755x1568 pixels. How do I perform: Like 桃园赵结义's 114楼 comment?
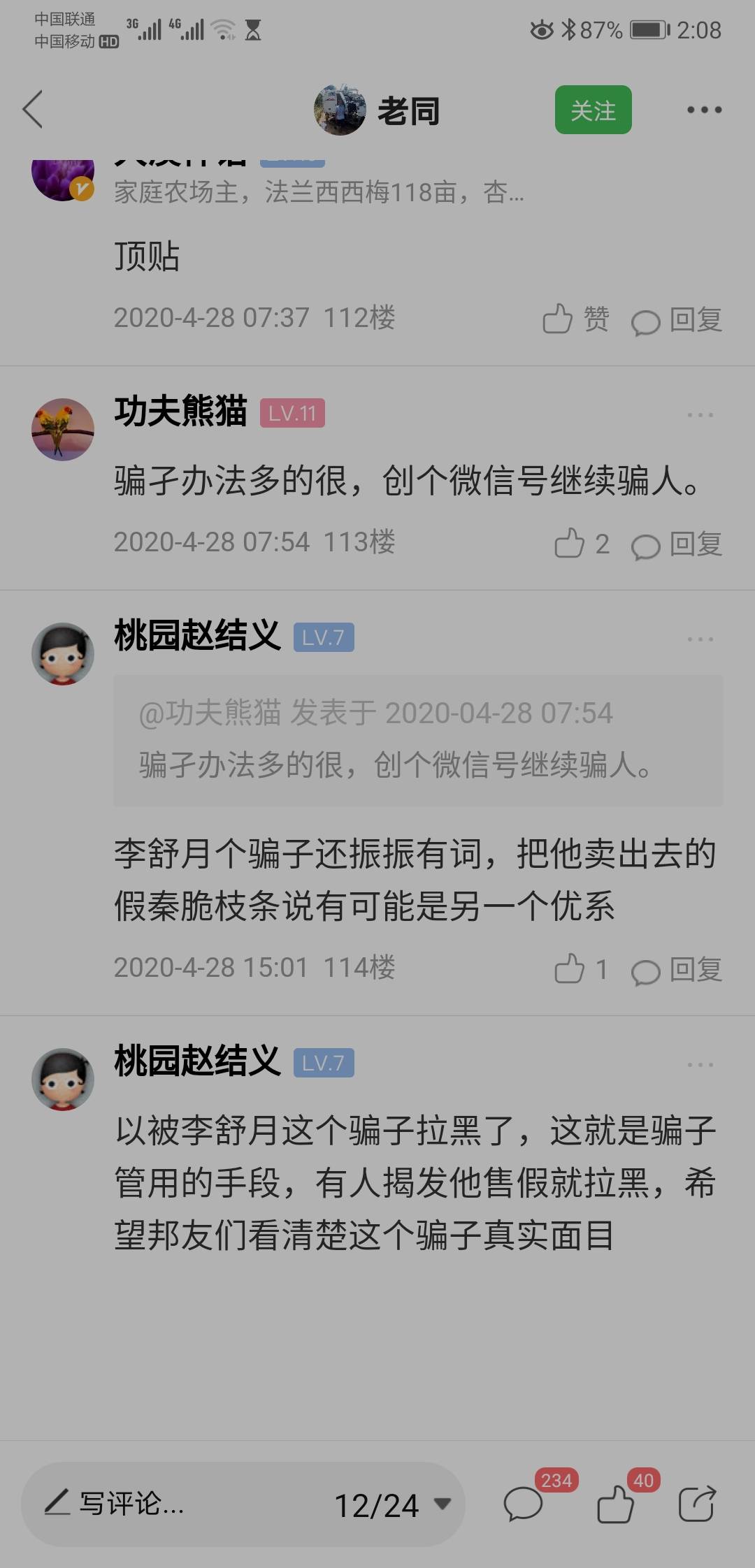click(x=581, y=969)
